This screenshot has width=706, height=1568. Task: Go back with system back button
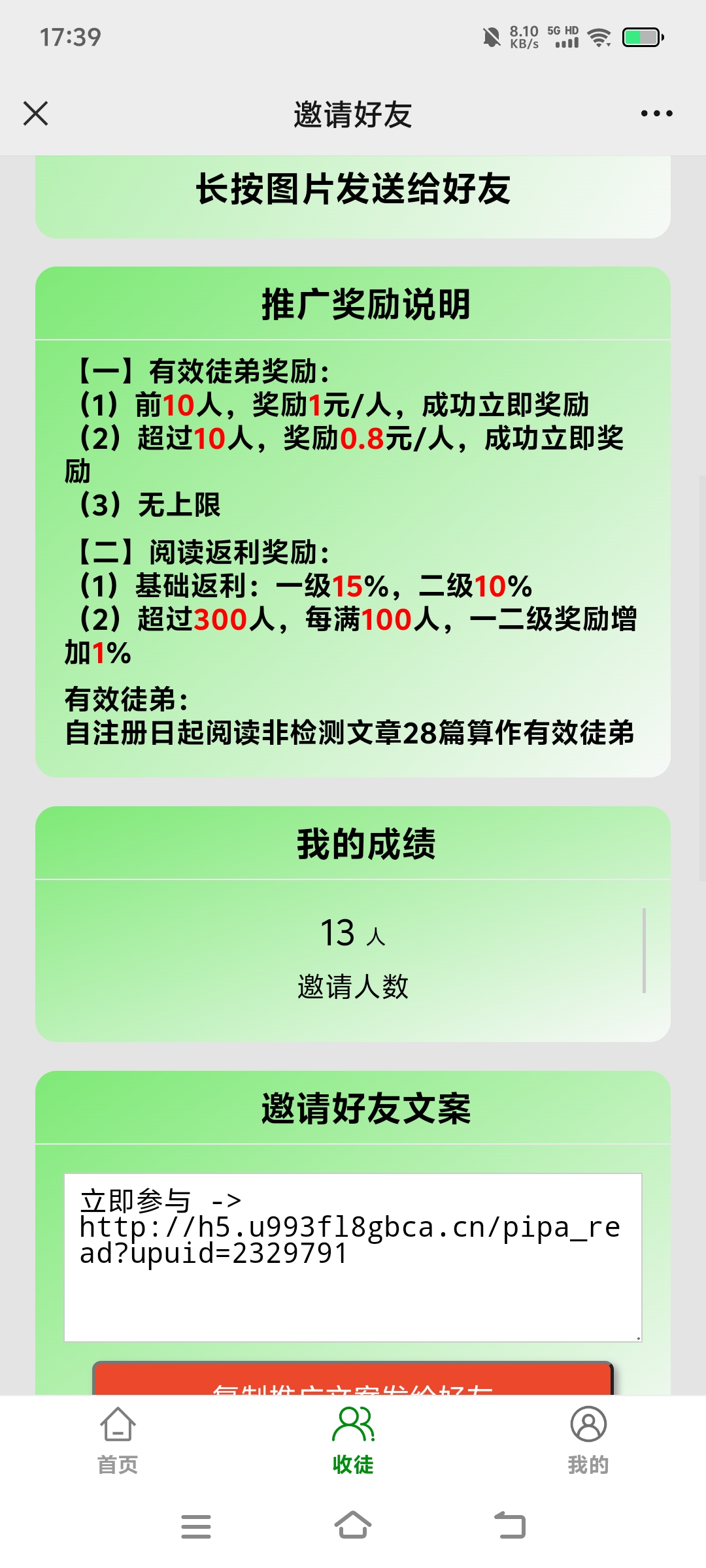(510, 1526)
